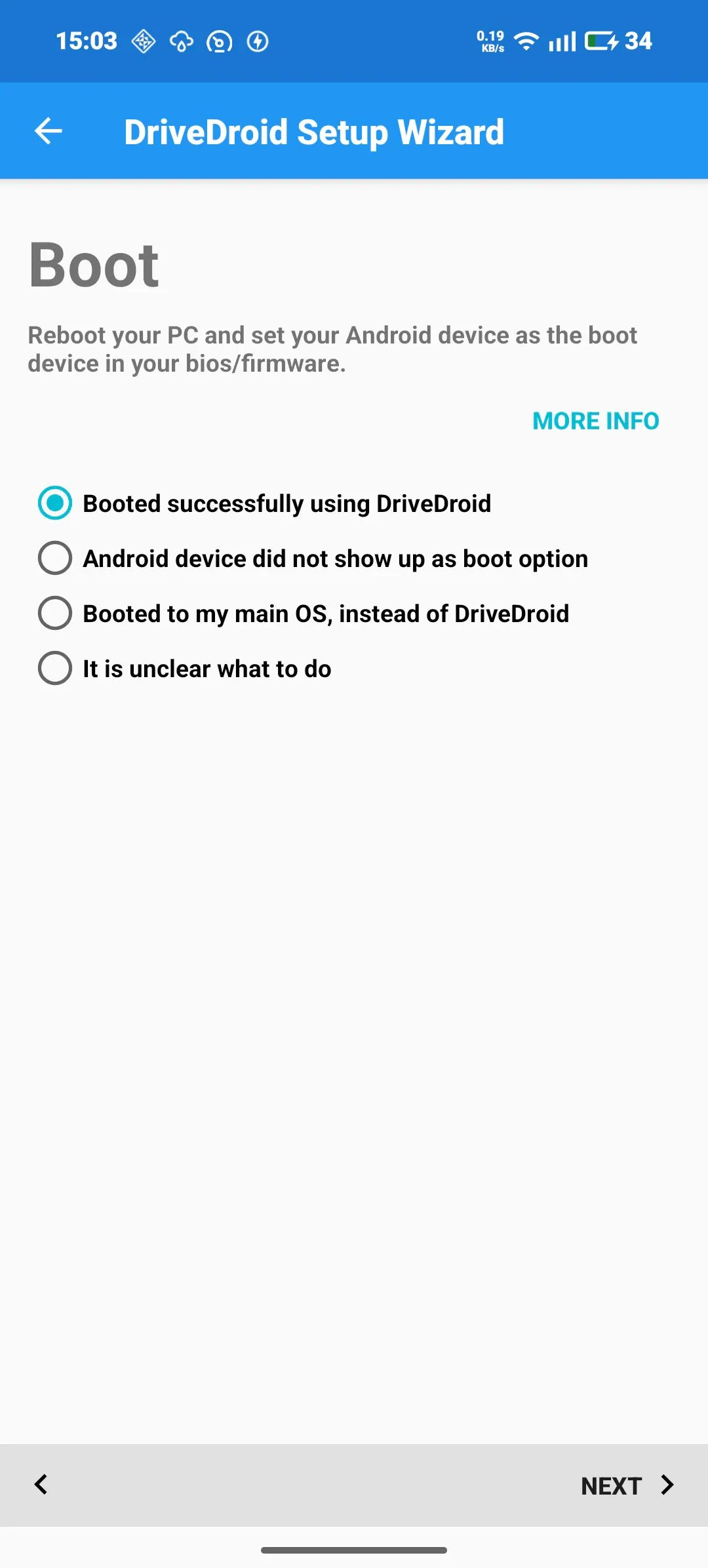708x1568 pixels.
Task: Tap the back arrow in the app bar
Action: click(48, 131)
